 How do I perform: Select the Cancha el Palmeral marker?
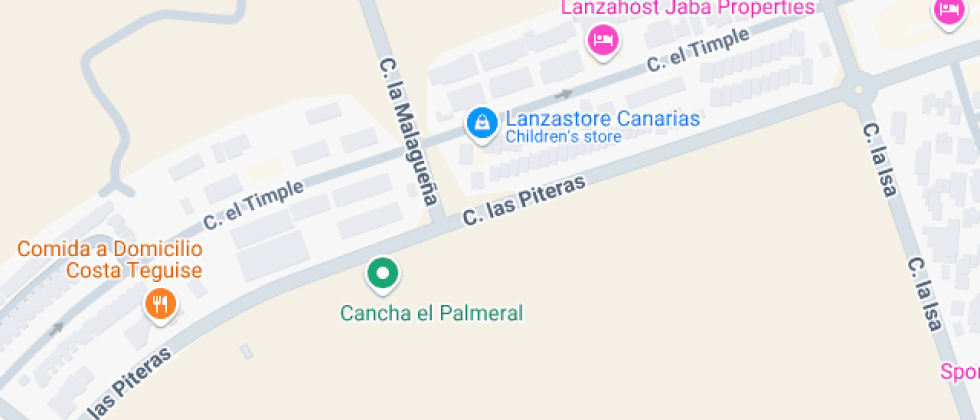click(382, 273)
